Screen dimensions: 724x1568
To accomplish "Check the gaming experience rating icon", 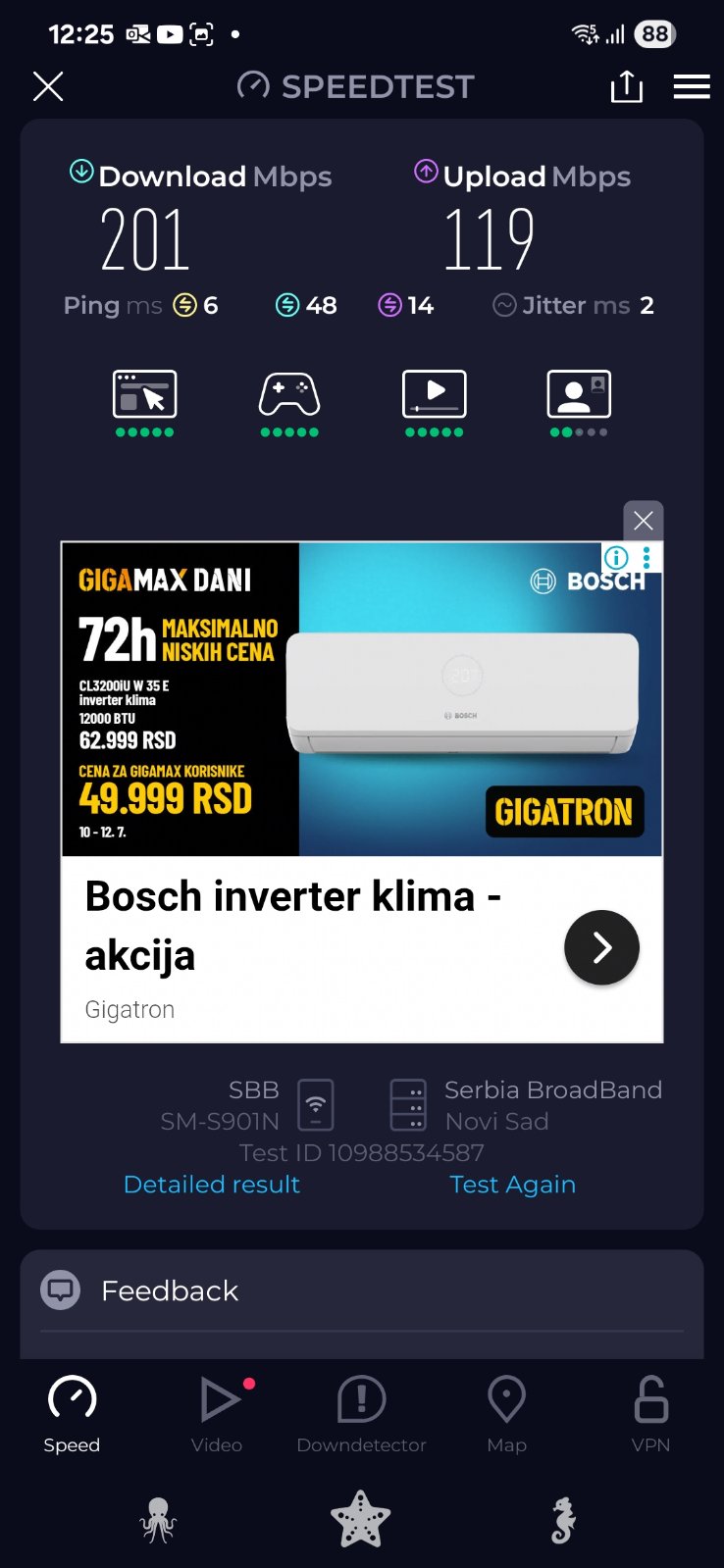I will click(x=289, y=394).
